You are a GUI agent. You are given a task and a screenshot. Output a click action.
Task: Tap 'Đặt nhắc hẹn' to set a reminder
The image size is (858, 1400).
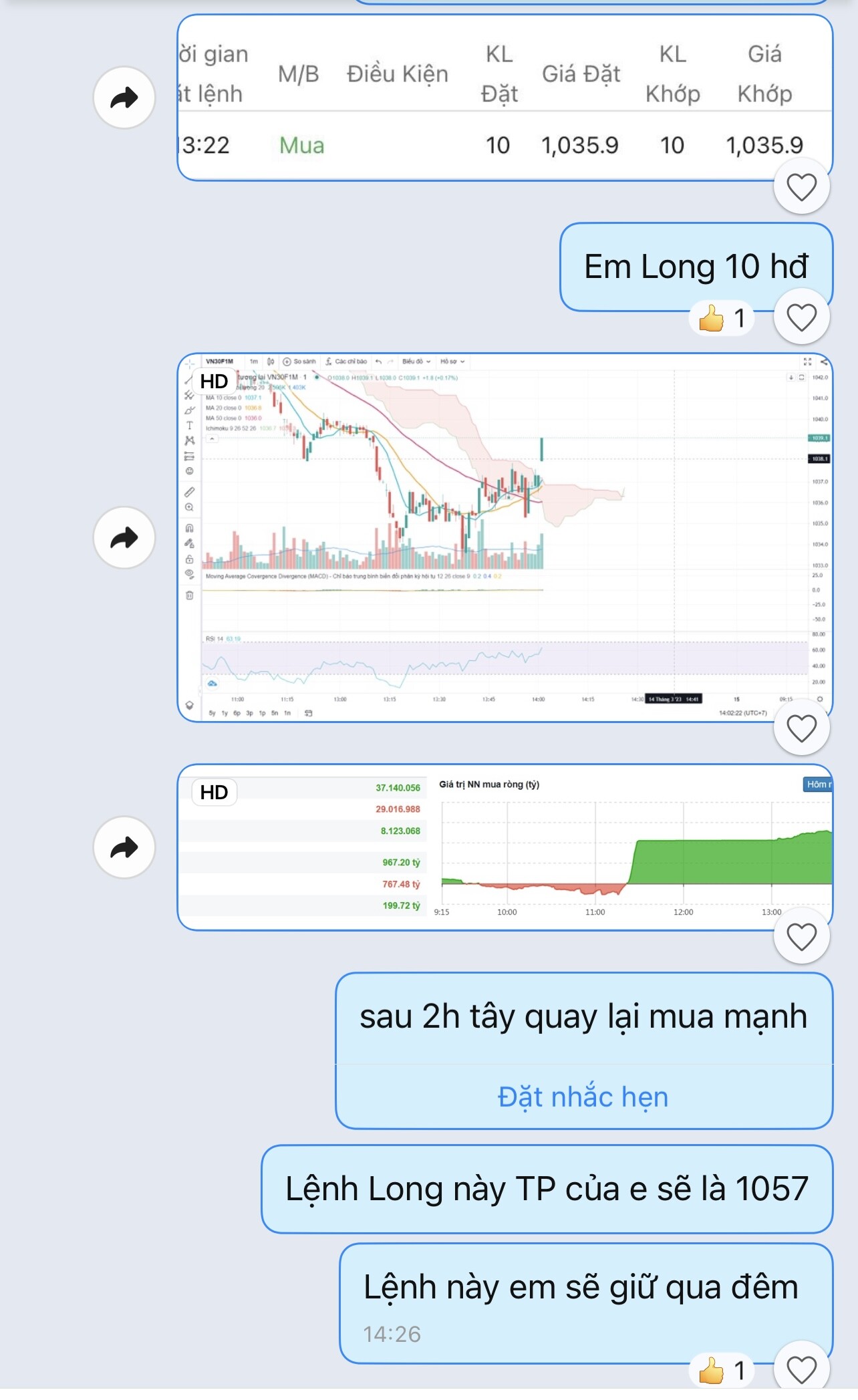coord(583,1097)
